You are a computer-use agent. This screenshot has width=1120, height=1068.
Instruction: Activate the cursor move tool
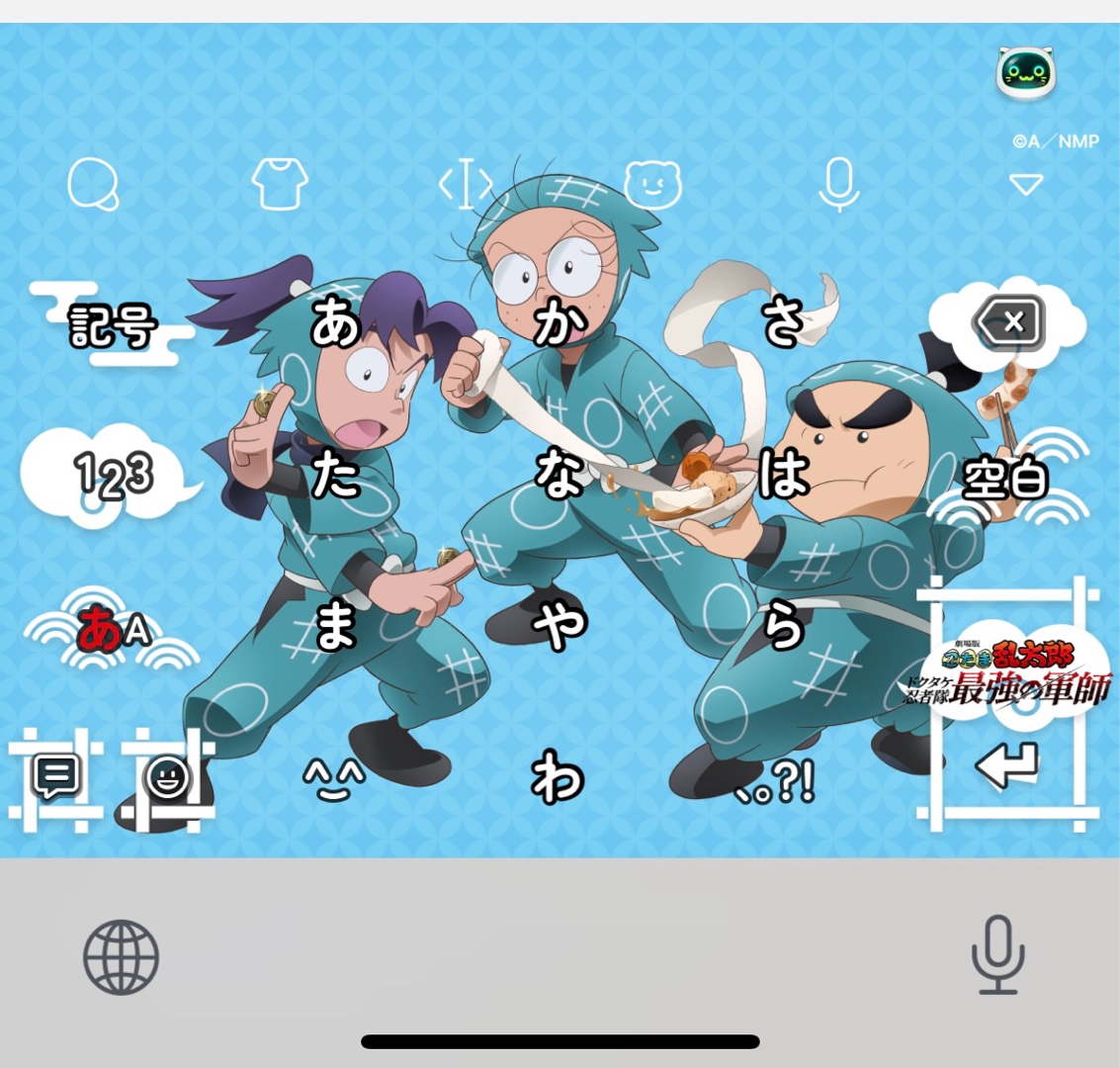pyautogui.click(x=466, y=185)
